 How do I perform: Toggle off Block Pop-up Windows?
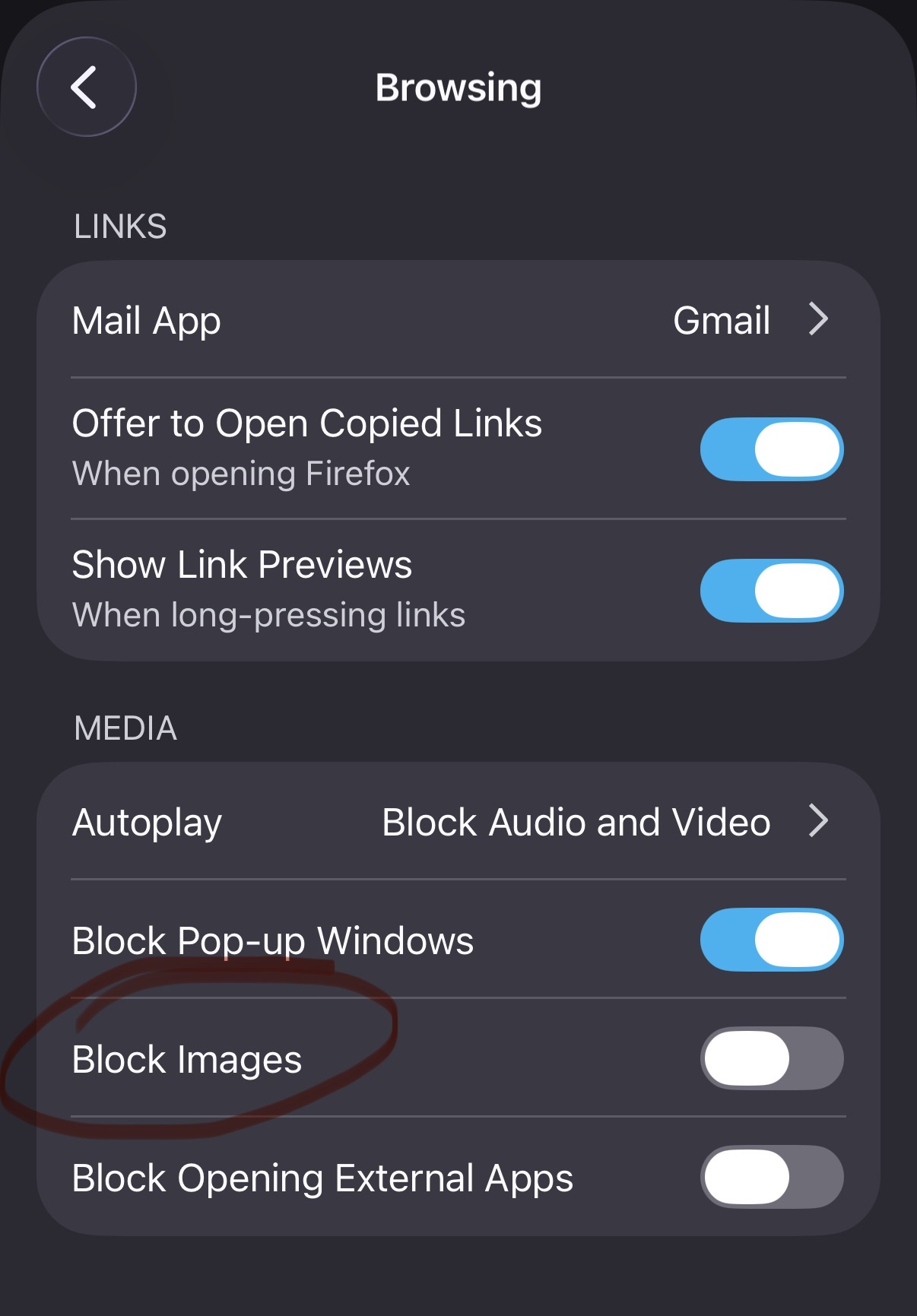[771, 940]
